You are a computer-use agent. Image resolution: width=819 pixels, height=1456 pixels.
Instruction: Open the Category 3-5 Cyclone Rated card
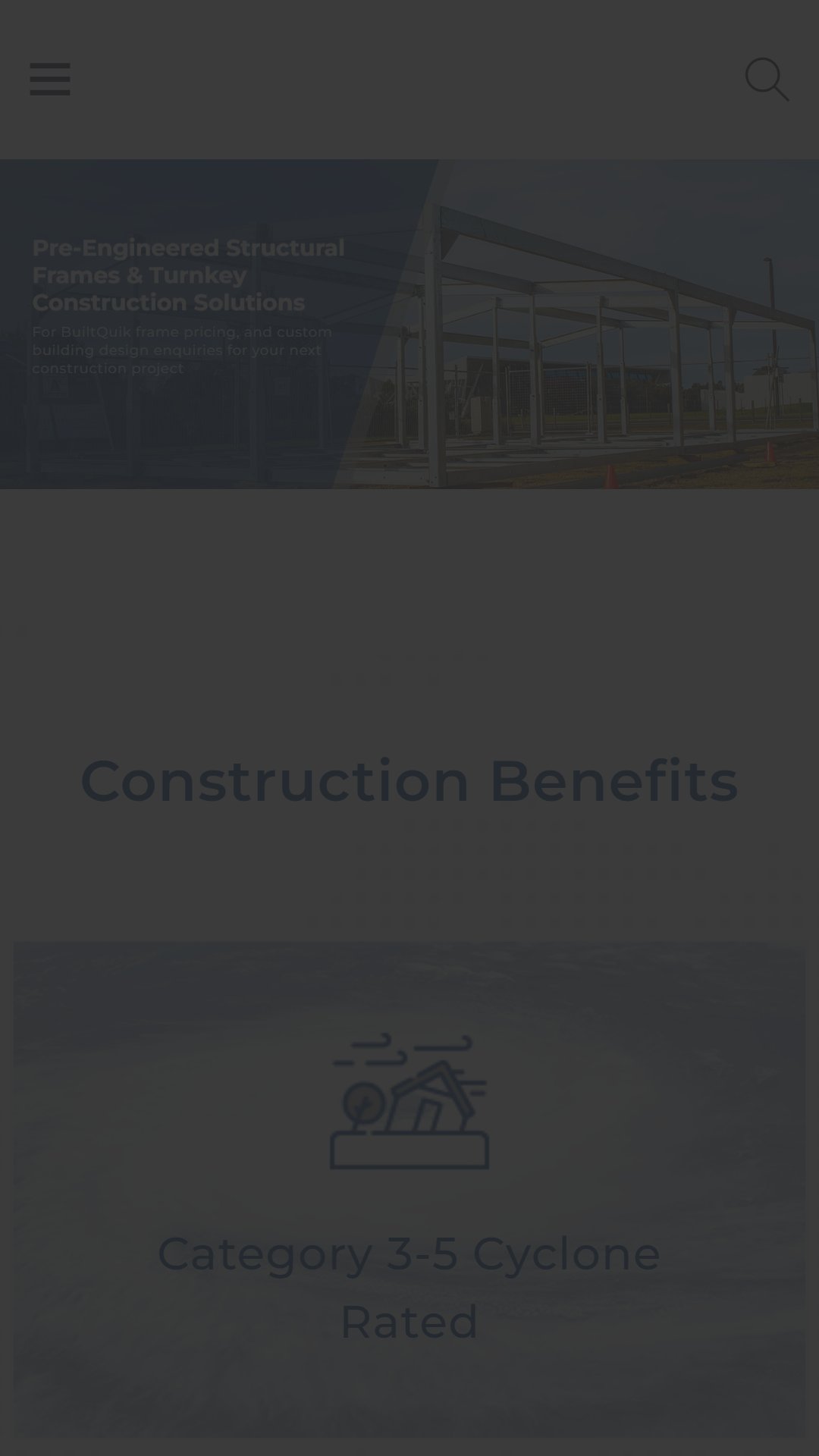(409, 1189)
